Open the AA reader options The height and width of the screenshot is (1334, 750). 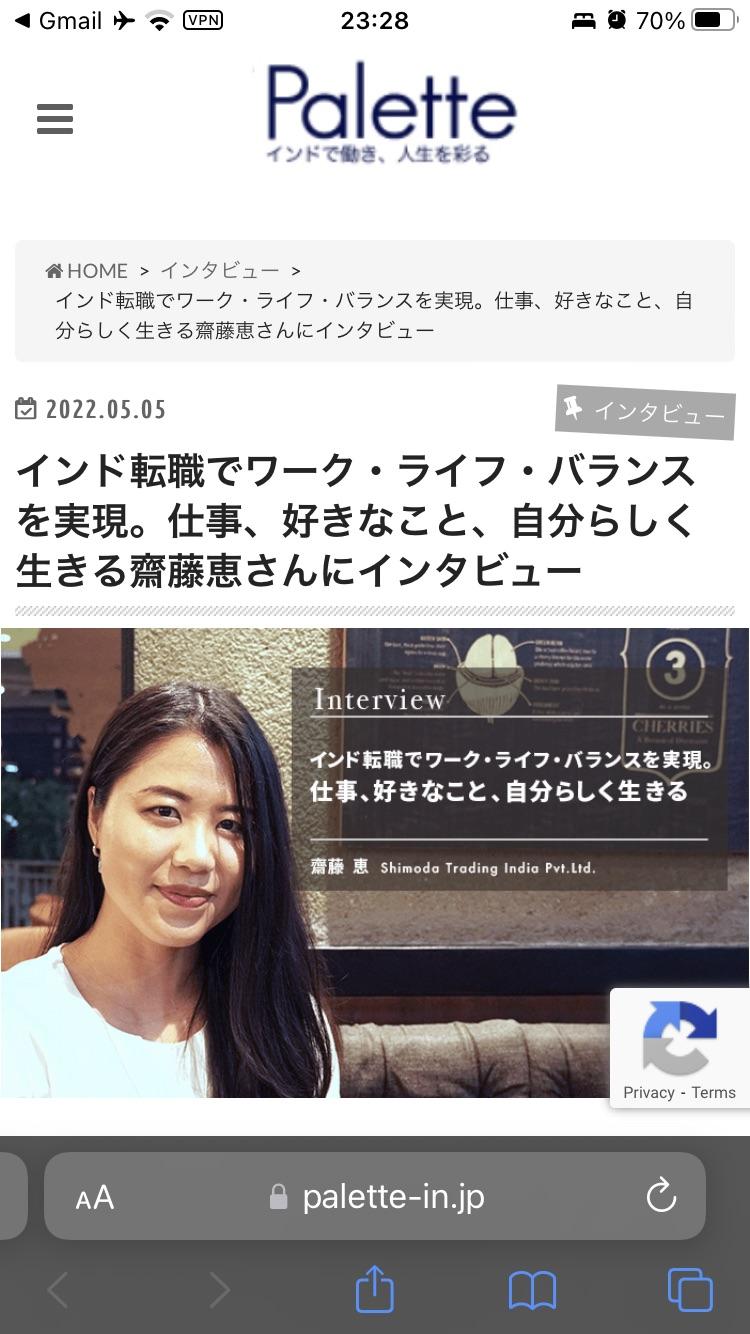coord(95,1197)
